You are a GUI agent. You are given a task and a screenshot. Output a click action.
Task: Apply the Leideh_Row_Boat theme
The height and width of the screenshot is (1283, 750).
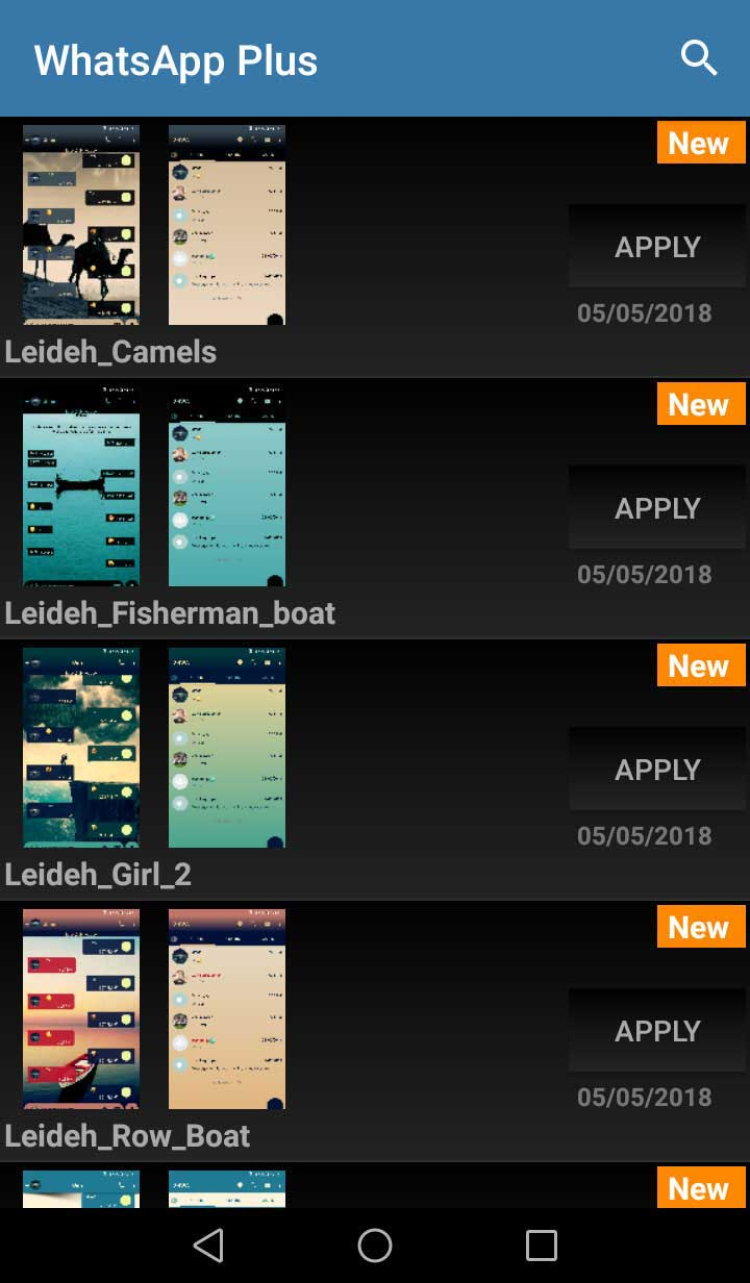657,1030
